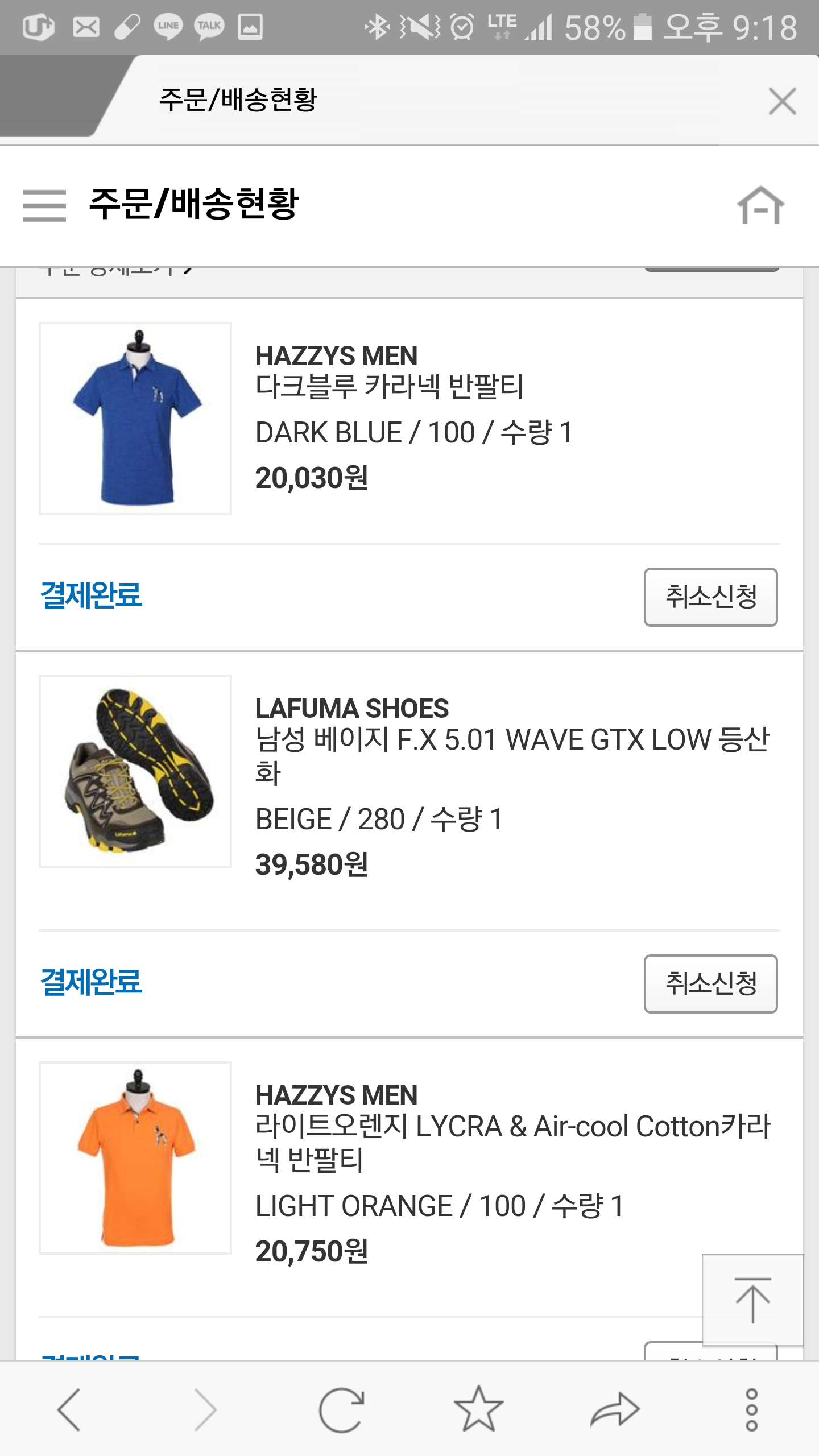This screenshot has width=819, height=1456.
Task: Request cancellation of the LAFUMA SHOES order
Action: pyautogui.click(x=710, y=984)
